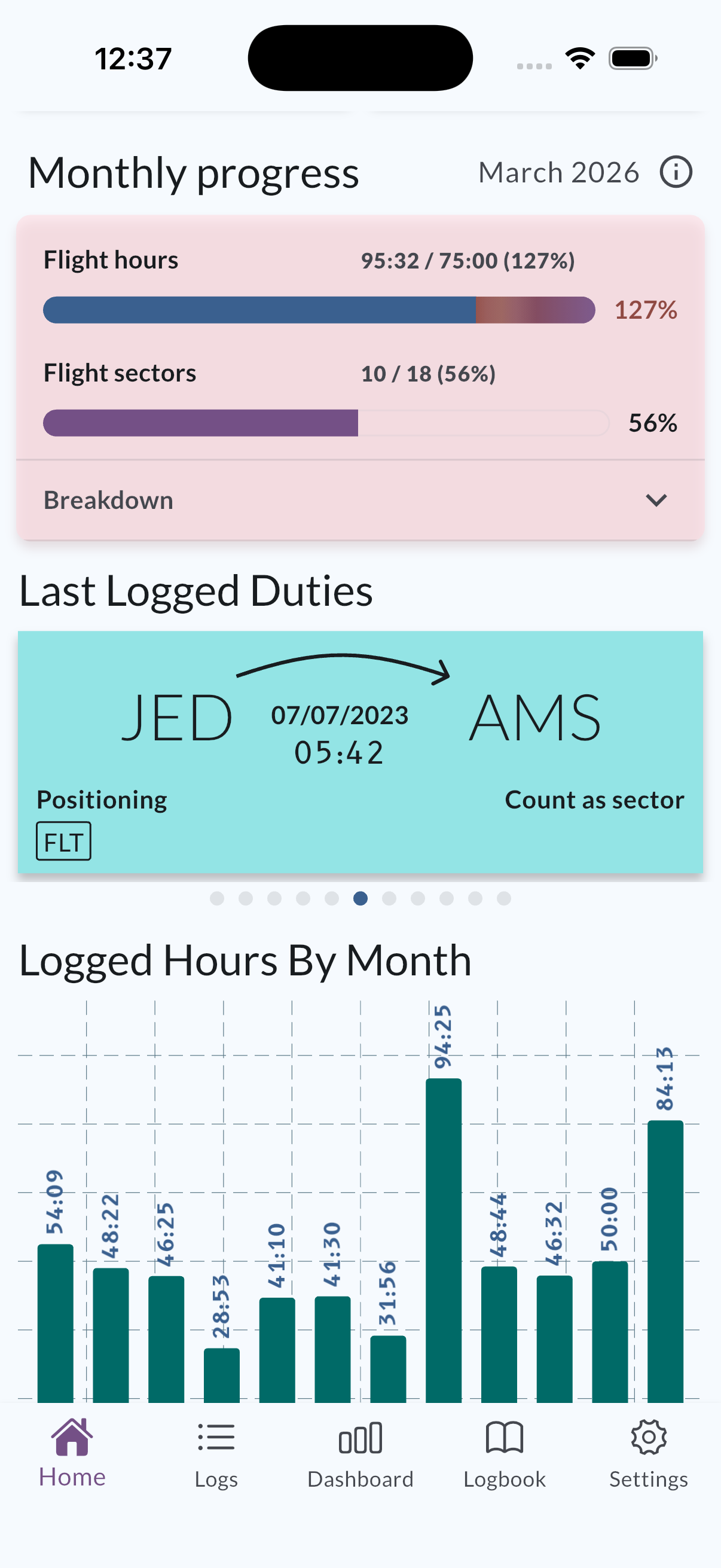Click the Flight hours 127% progress bar
This screenshot has width=721, height=1568.
pyautogui.click(x=319, y=310)
